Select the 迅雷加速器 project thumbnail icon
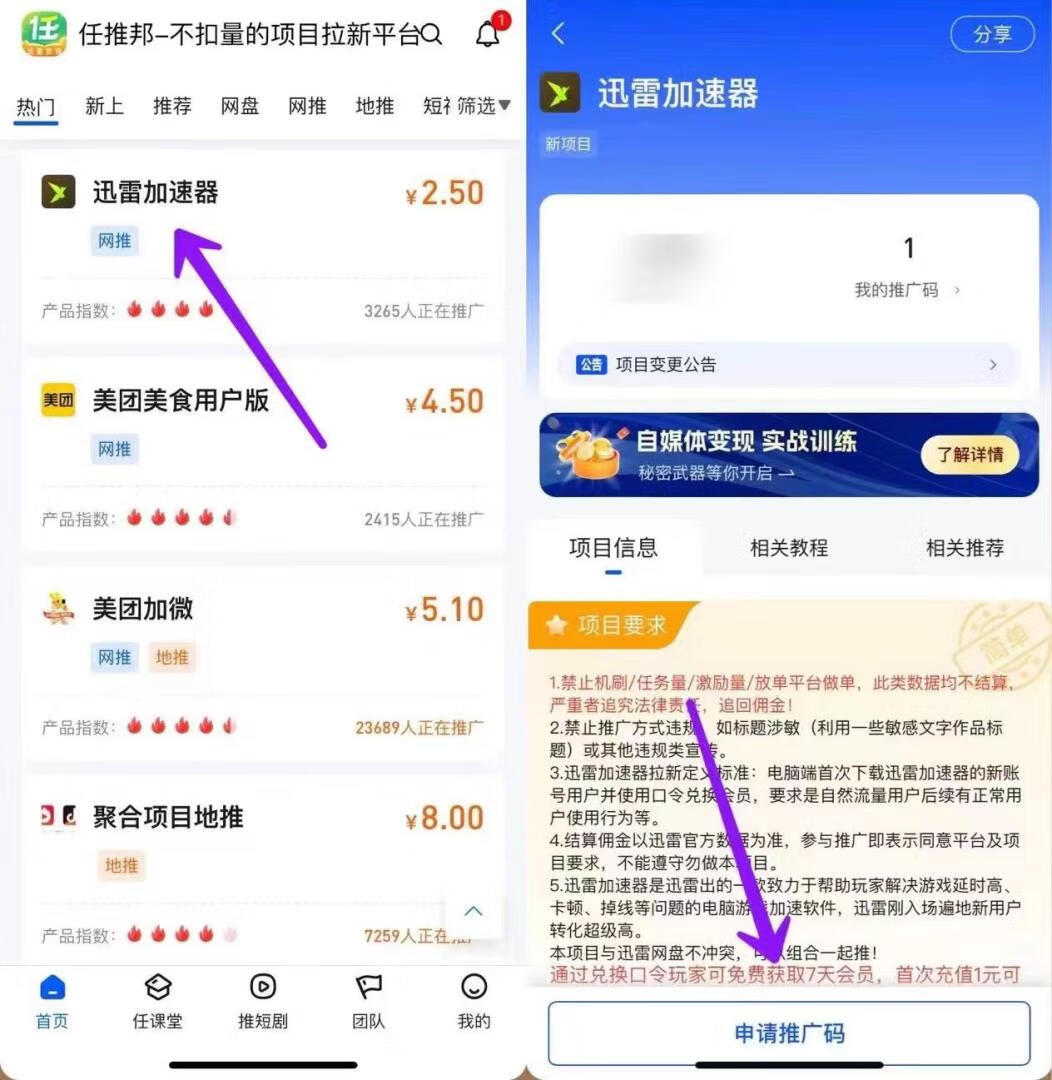This screenshot has height=1080, width=1052. pos(58,192)
